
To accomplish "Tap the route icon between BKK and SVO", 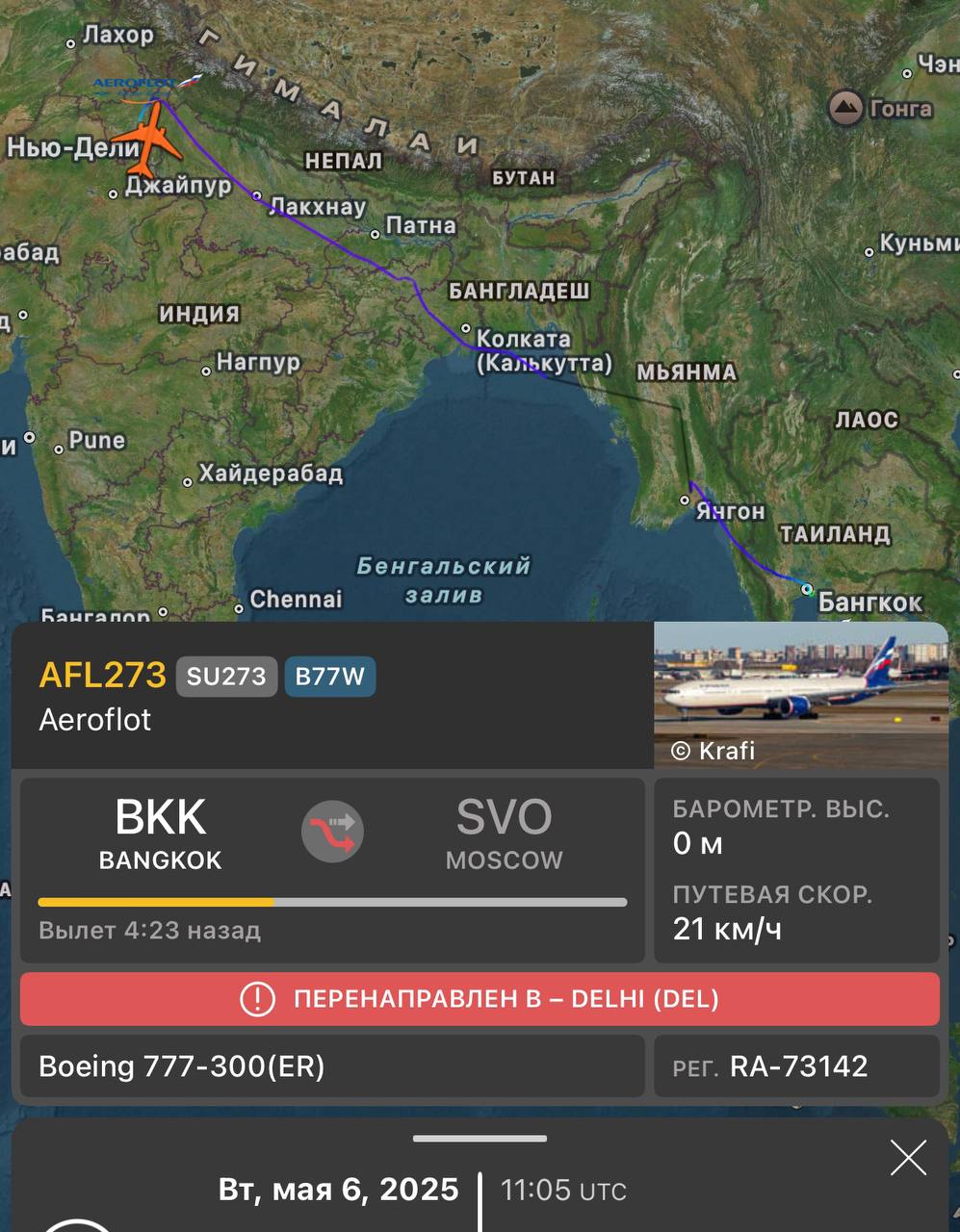I will [x=332, y=830].
